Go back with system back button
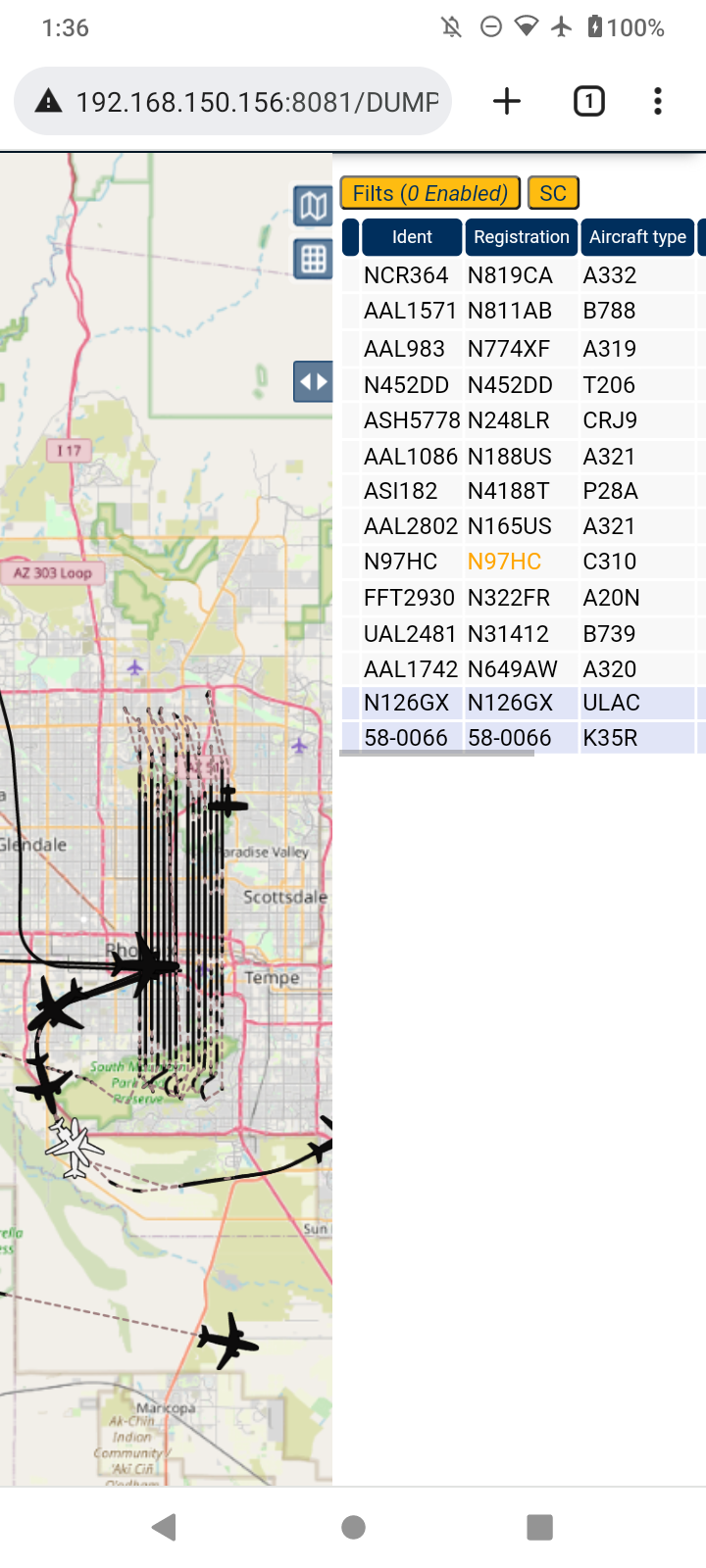The height and width of the screenshot is (1568, 706). pyautogui.click(x=165, y=1527)
